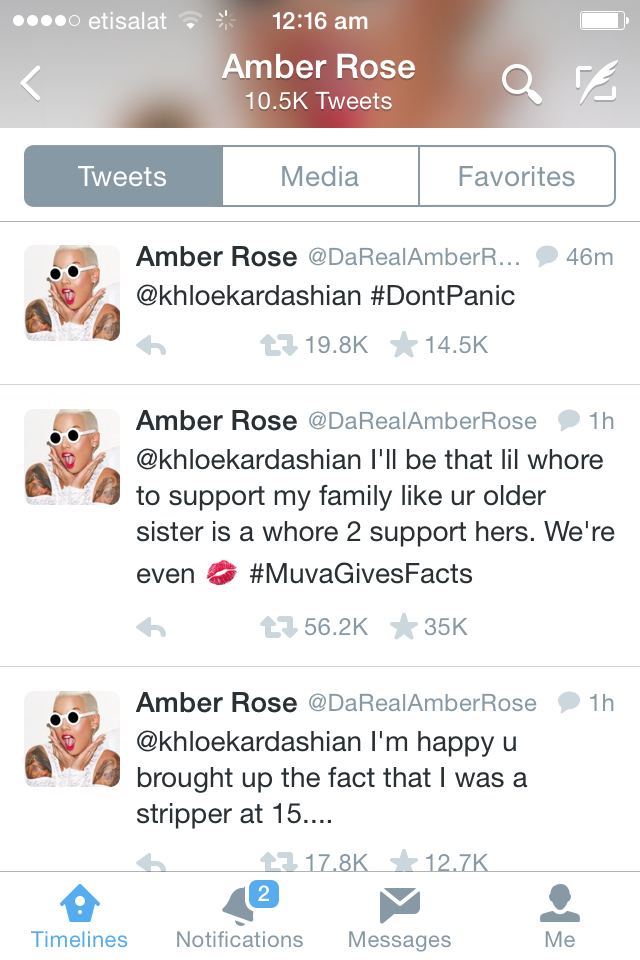Compose a new tweet
640x960 pixels.
(596, 84)
